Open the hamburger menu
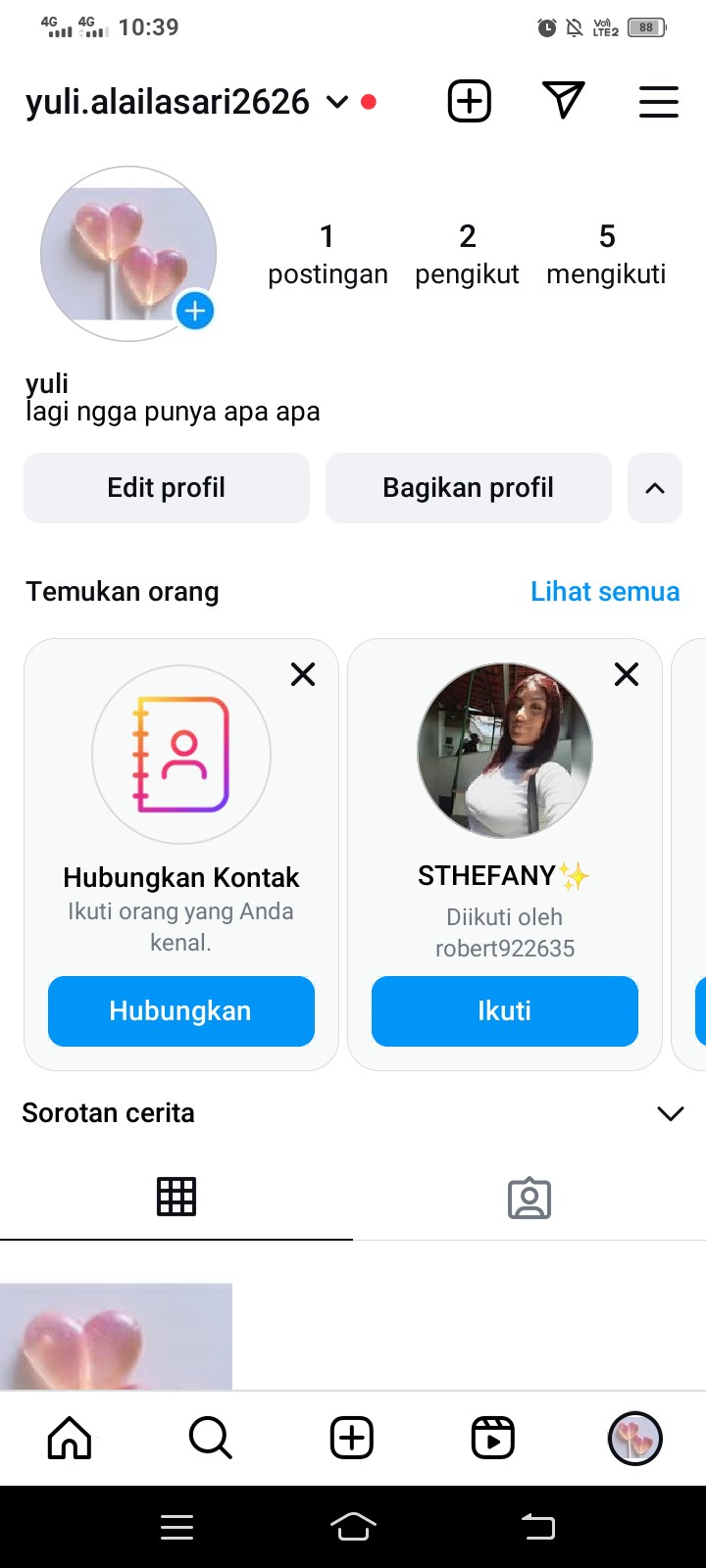Image resolution: width=706 pixels, height=1568 pixels. tap(658, 102)
